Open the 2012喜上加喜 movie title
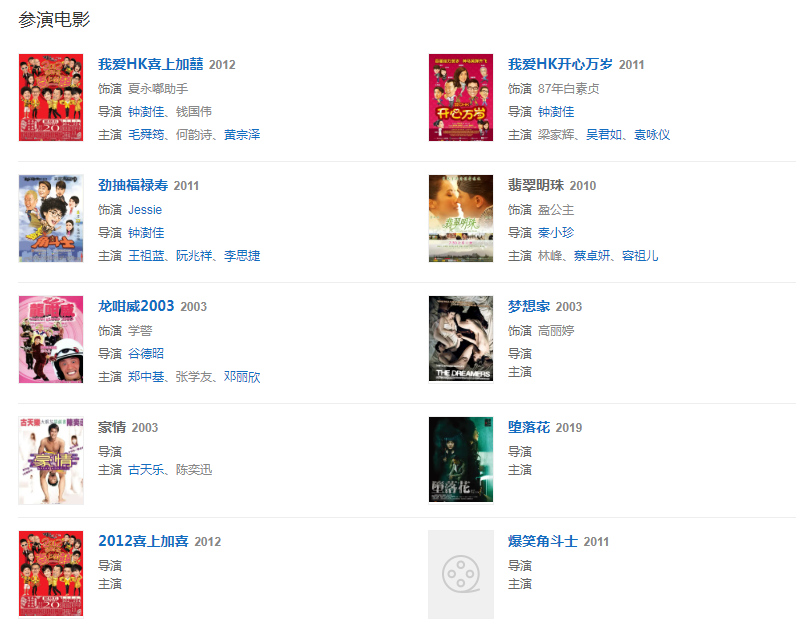796x626 pixels. pyautogui.click(x=143, y=541)
